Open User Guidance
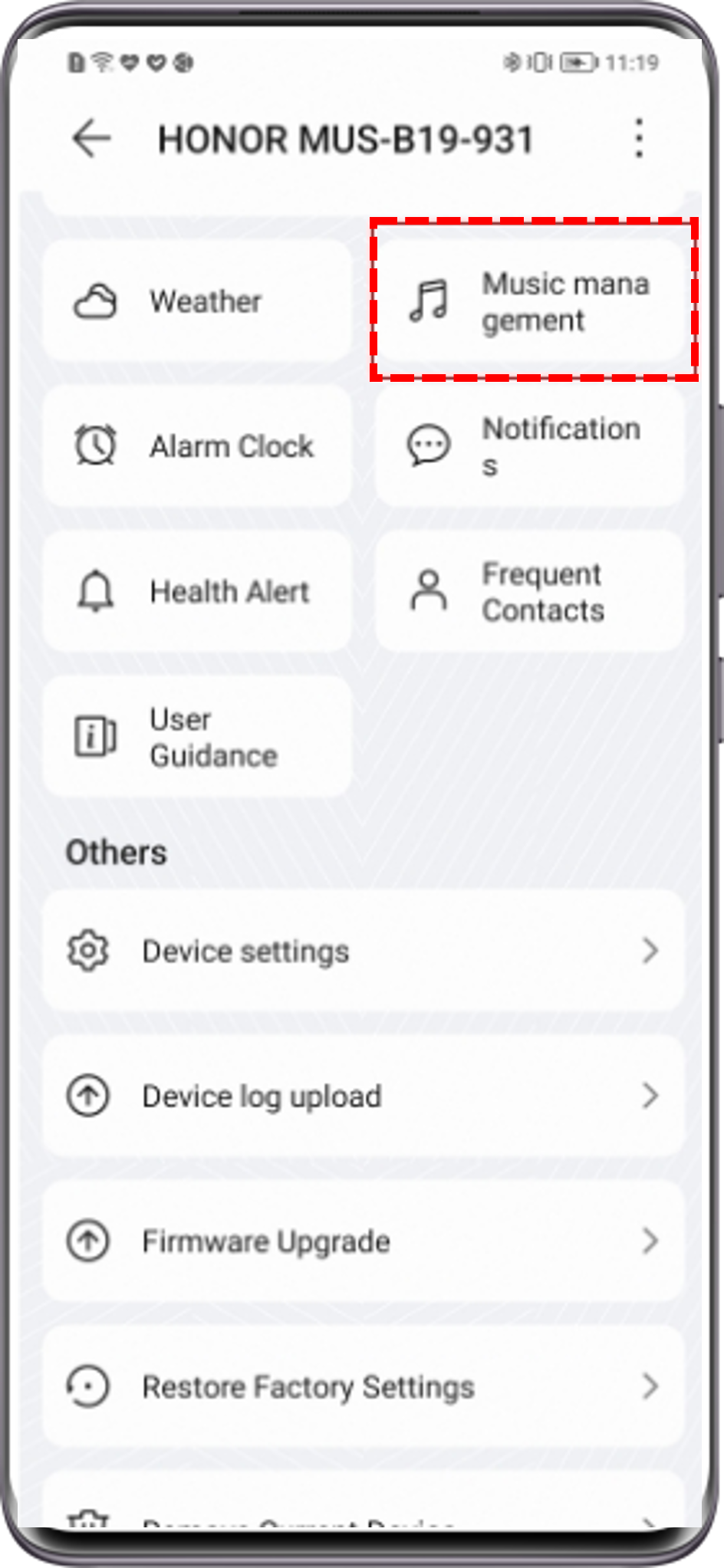724x1568 pixels. (x=197, y=737)
